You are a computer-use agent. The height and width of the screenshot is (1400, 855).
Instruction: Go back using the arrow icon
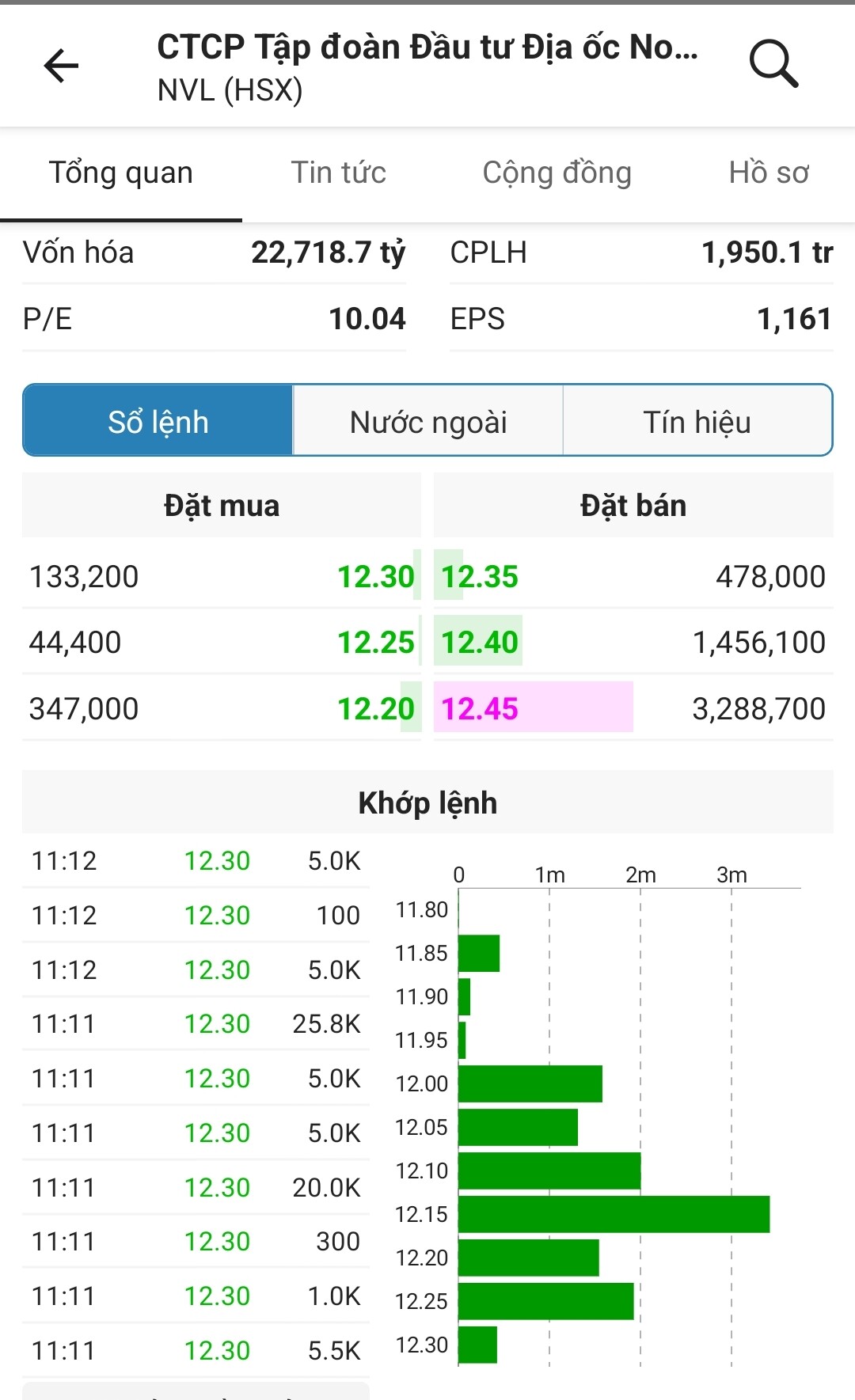coord(61,66)
